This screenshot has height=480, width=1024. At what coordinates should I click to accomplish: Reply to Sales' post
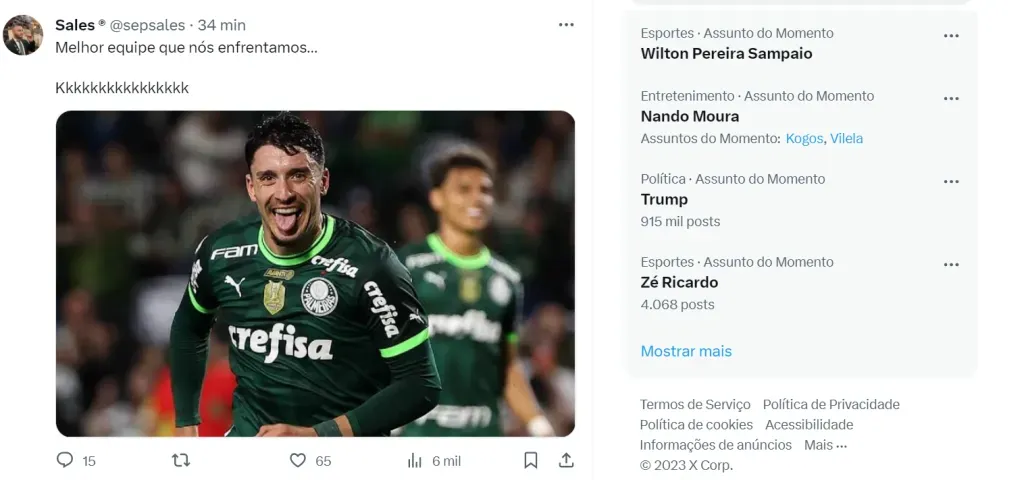point(66,460)
